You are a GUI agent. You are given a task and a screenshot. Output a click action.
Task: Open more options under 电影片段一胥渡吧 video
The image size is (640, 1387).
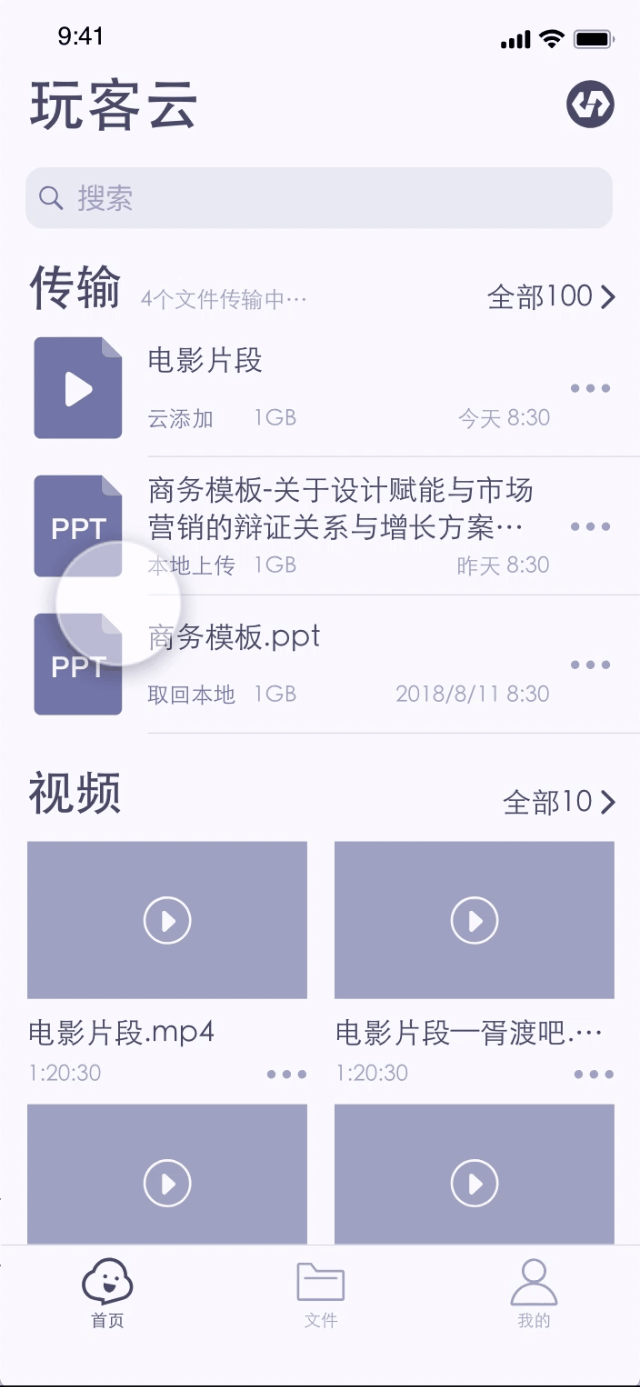(594, 1074)
